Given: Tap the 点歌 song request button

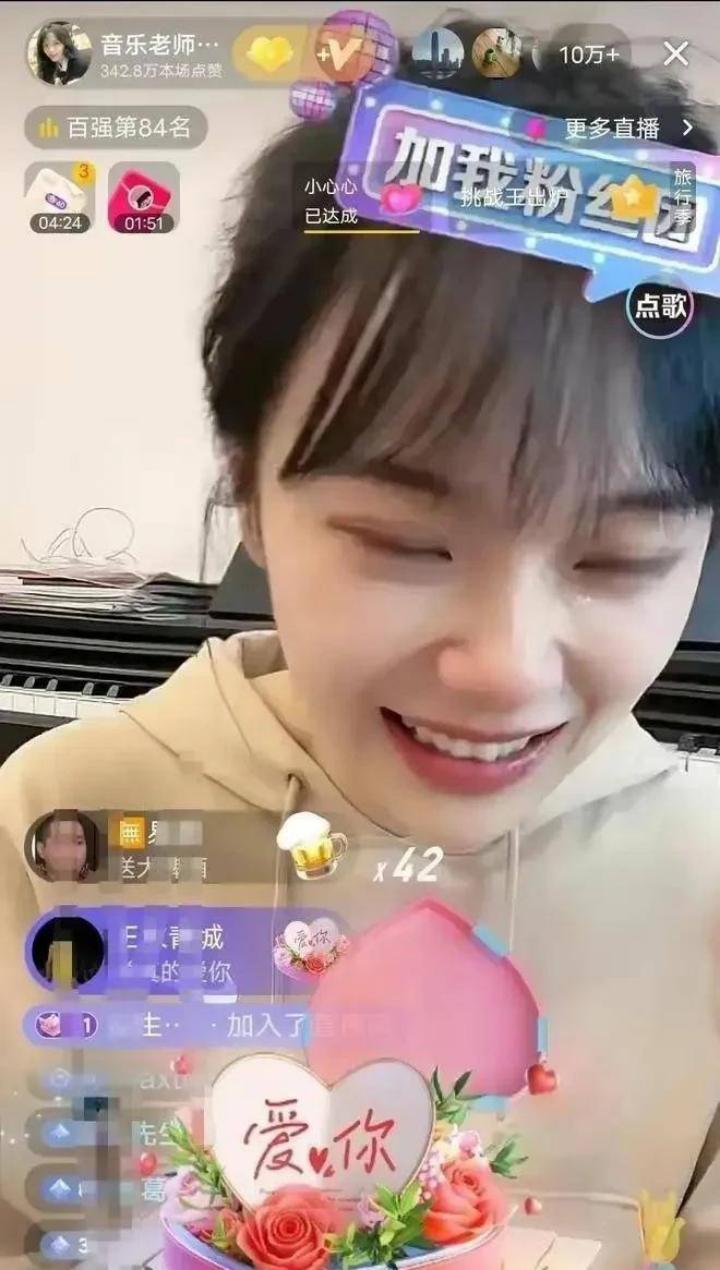Looking at the screenshot, I should click(x=663, y=310).
